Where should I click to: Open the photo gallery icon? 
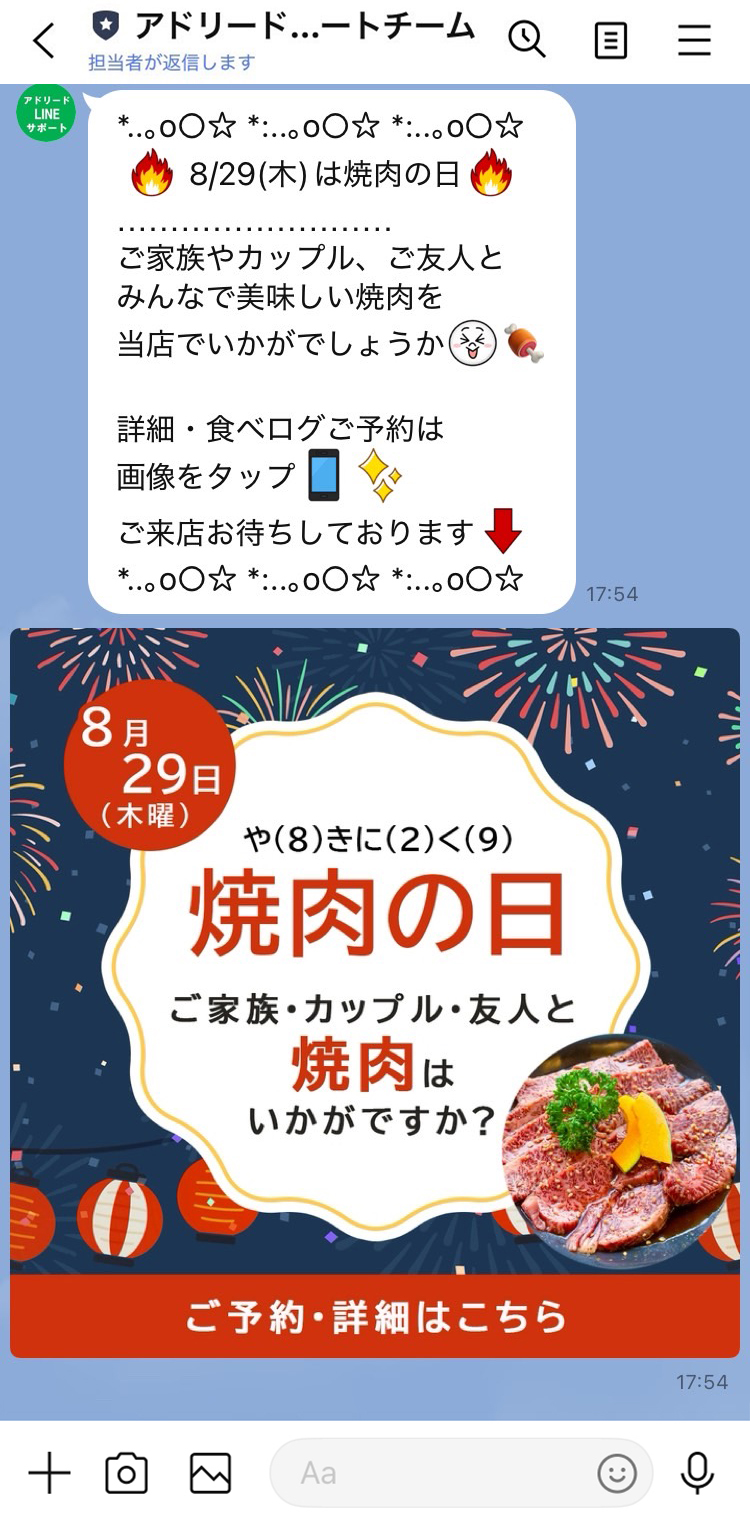[210, 1473]
